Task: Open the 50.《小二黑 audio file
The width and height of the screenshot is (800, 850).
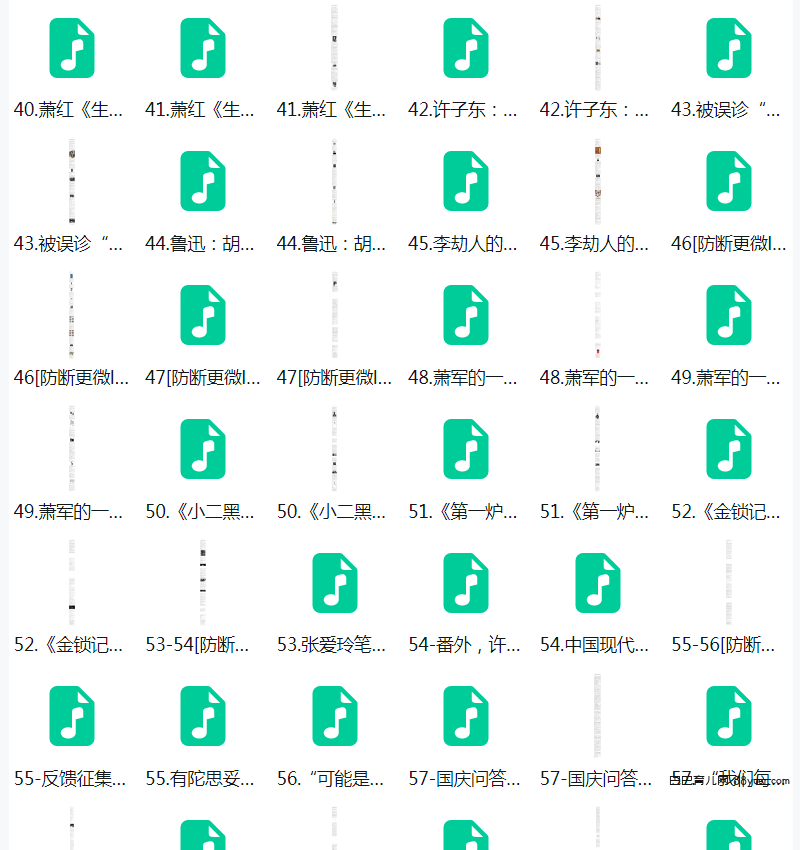Action: tap(202, 449)
